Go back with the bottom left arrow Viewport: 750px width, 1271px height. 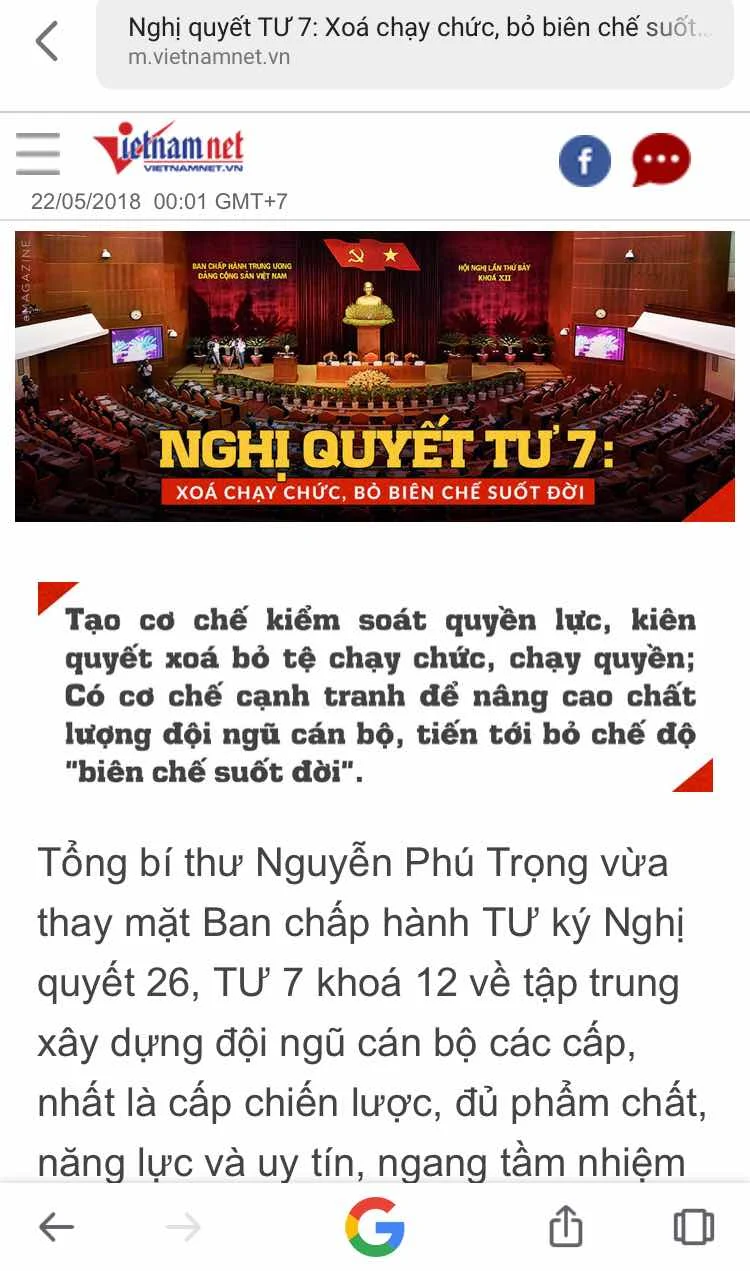(x=56, y=1227)
